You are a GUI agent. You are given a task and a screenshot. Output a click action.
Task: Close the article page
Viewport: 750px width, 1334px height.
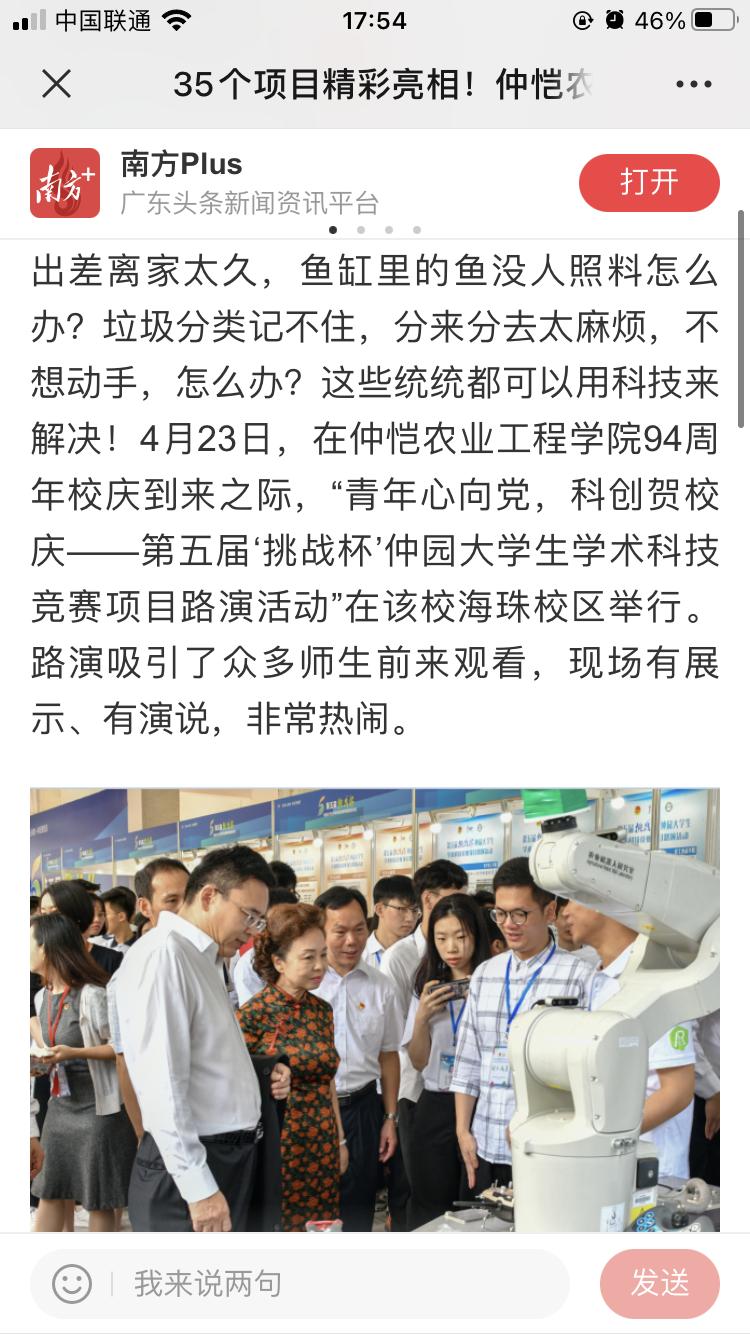[57, 84]
